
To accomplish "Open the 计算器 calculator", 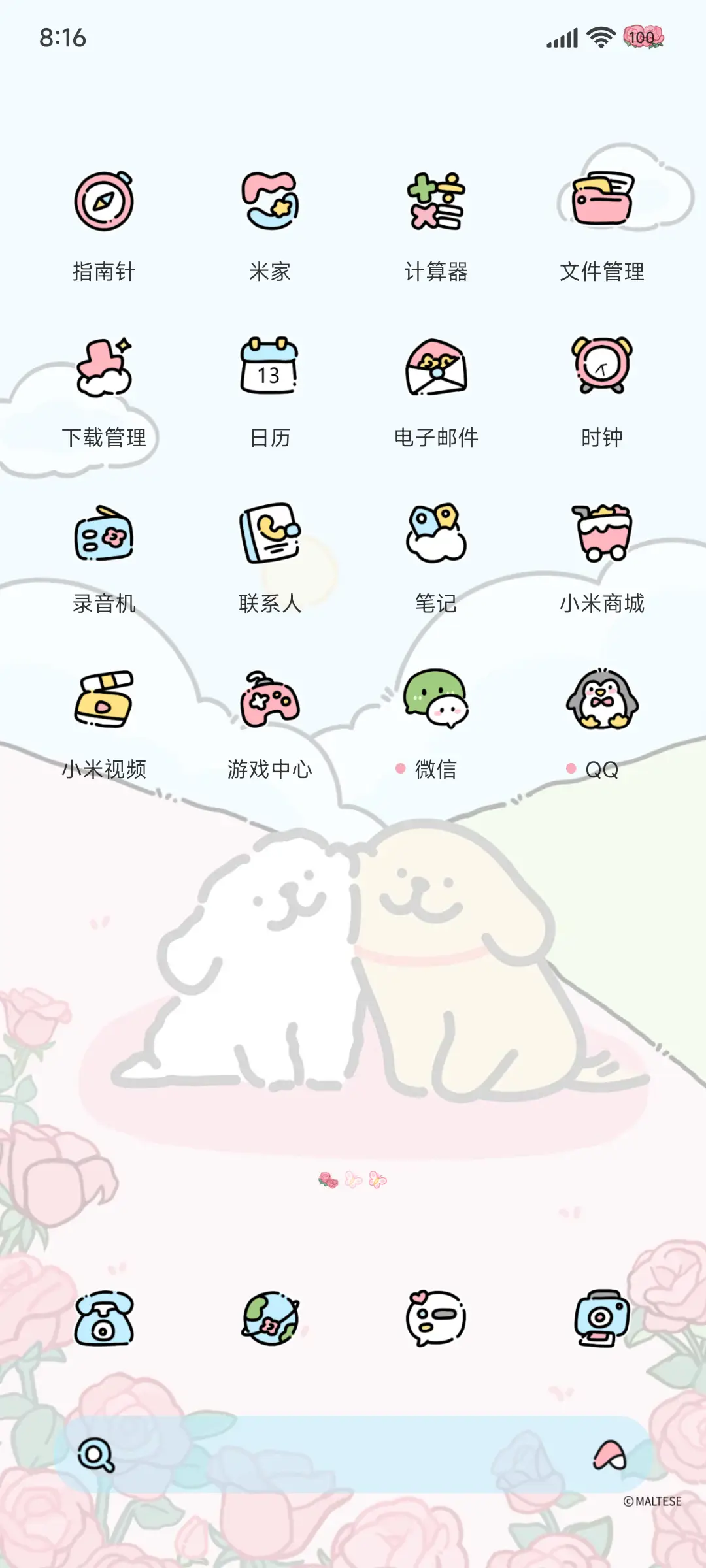I will pyautogui.click(x=435, y=203).
